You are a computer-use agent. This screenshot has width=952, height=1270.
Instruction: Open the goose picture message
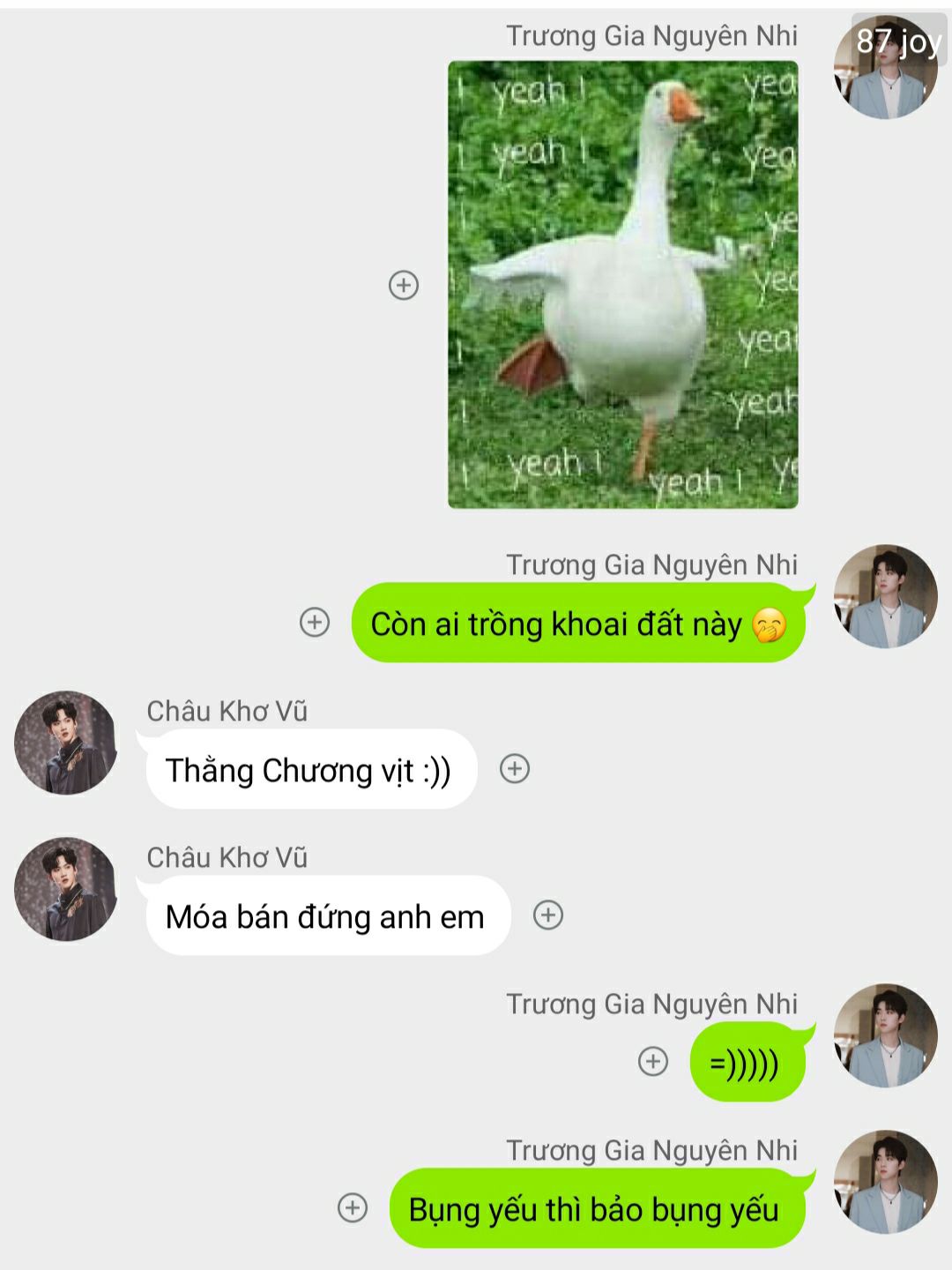point(623,284)
